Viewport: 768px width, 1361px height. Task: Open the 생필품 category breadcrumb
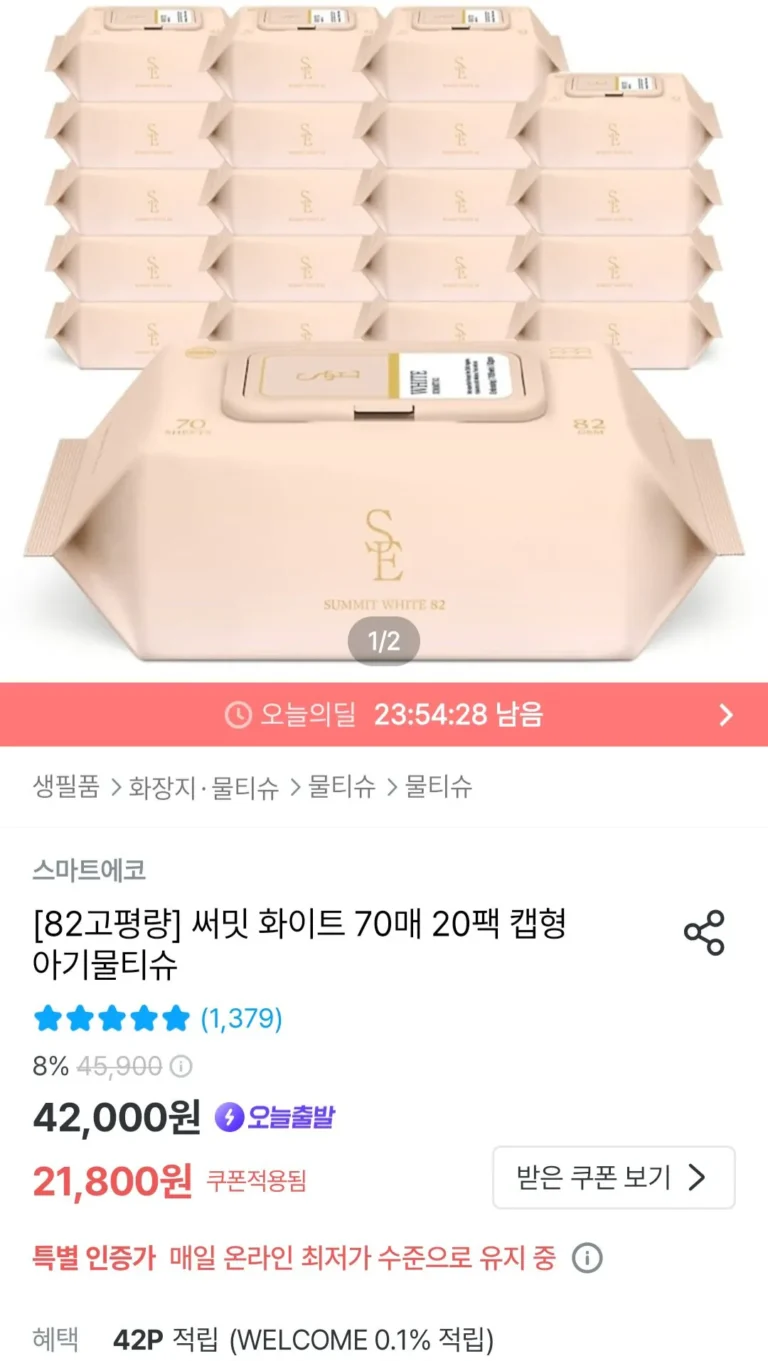(x=66, y=787)
